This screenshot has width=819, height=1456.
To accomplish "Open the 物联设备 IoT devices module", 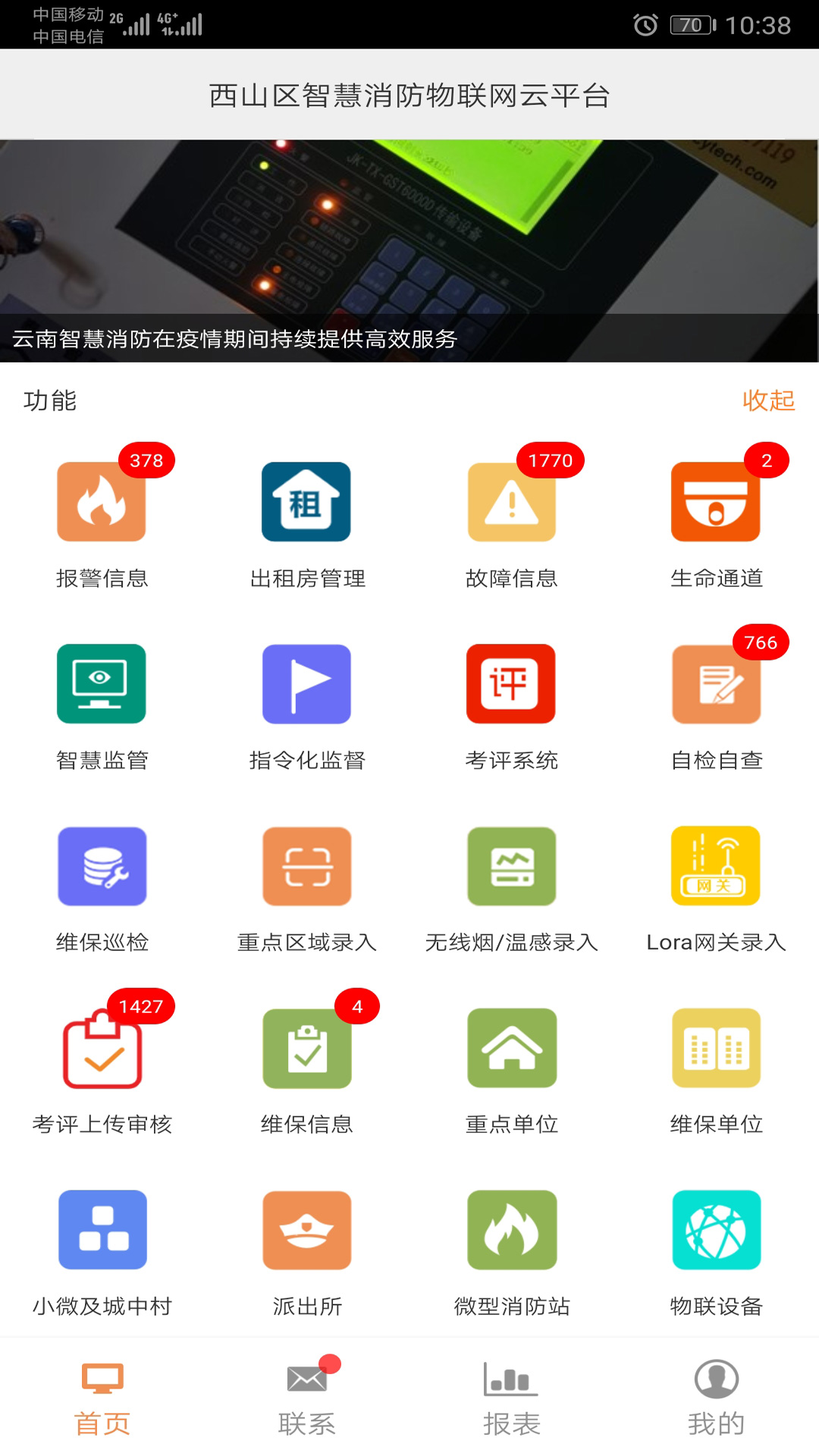I will click(x=717, y=1230).
